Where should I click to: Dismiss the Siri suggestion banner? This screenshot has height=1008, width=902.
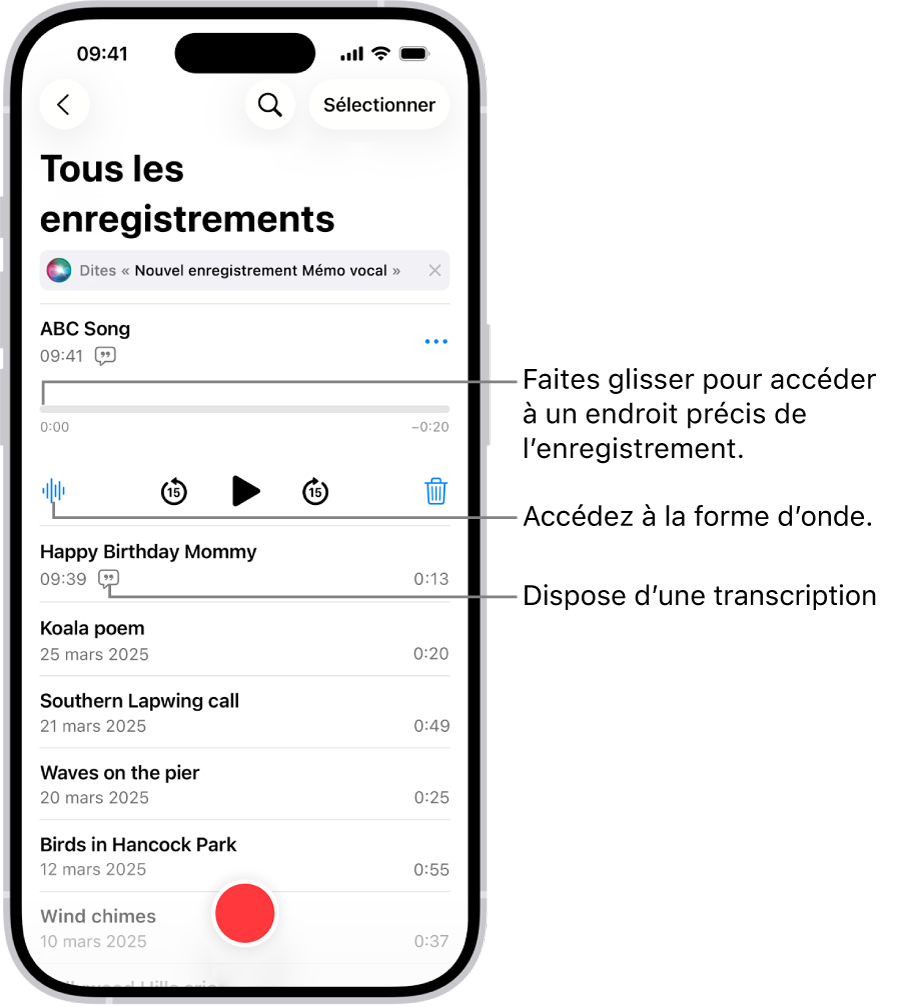point(435,270)
